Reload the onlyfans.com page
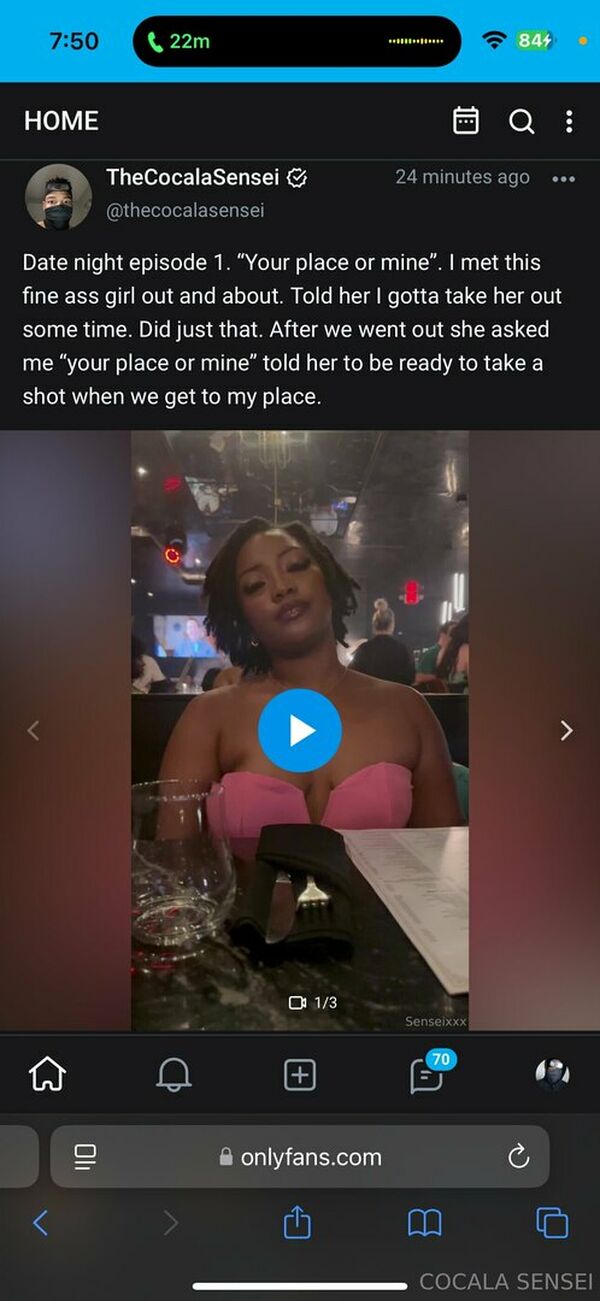This screenshot has width=600, height=1301. coord(518,1157)
